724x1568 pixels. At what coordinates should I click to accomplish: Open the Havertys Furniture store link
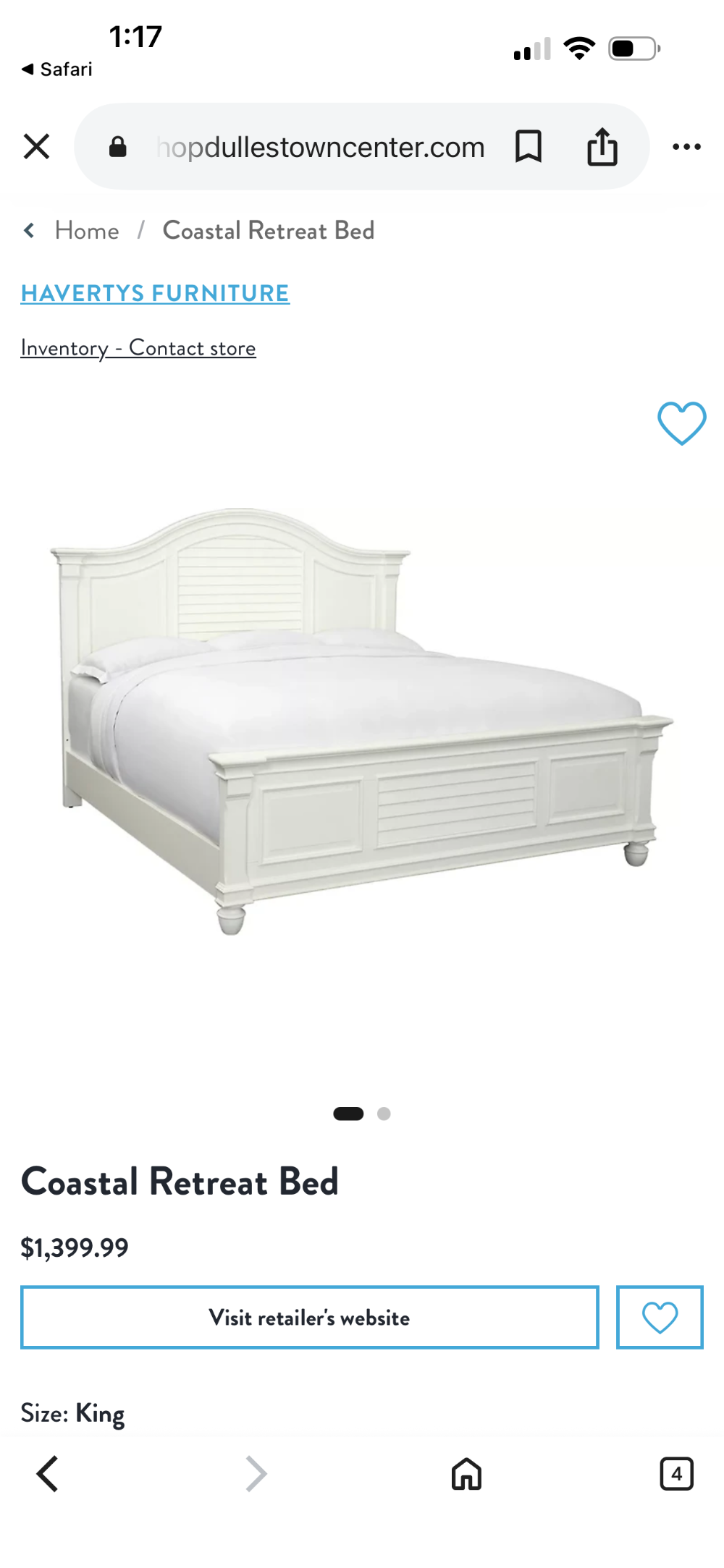(155, 293)
